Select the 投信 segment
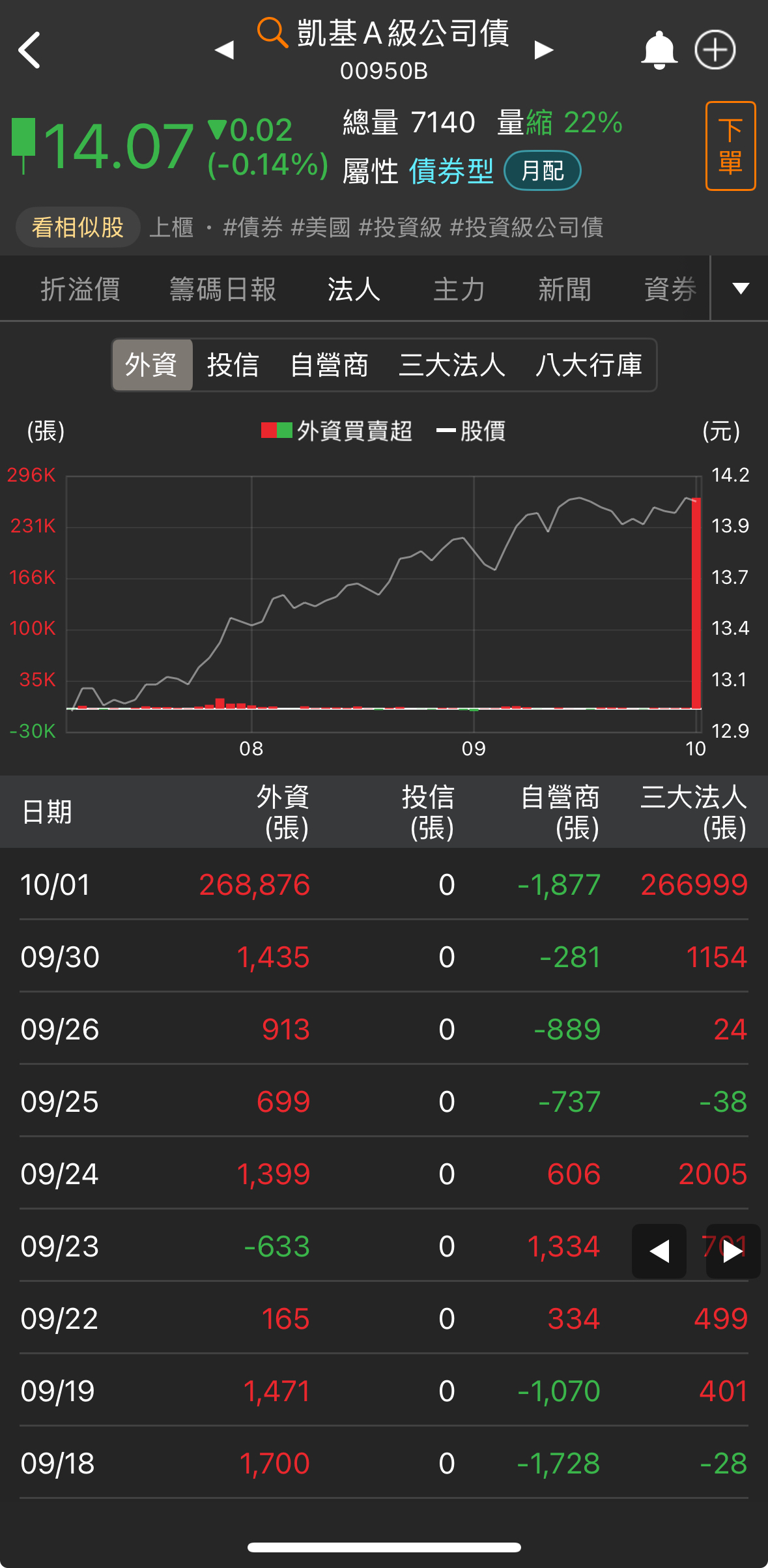 [233, 365]
